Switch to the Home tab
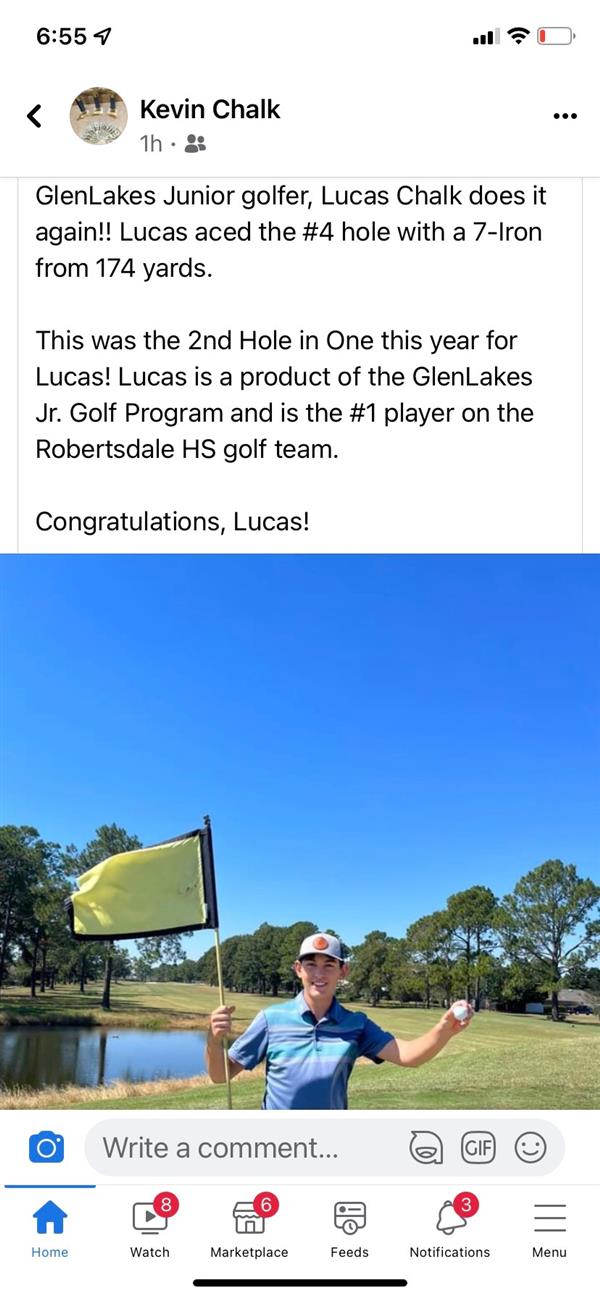Image resolution: width=600 pixels, height=1298 pixels. pyautogui.click(x=50, y=1228)
